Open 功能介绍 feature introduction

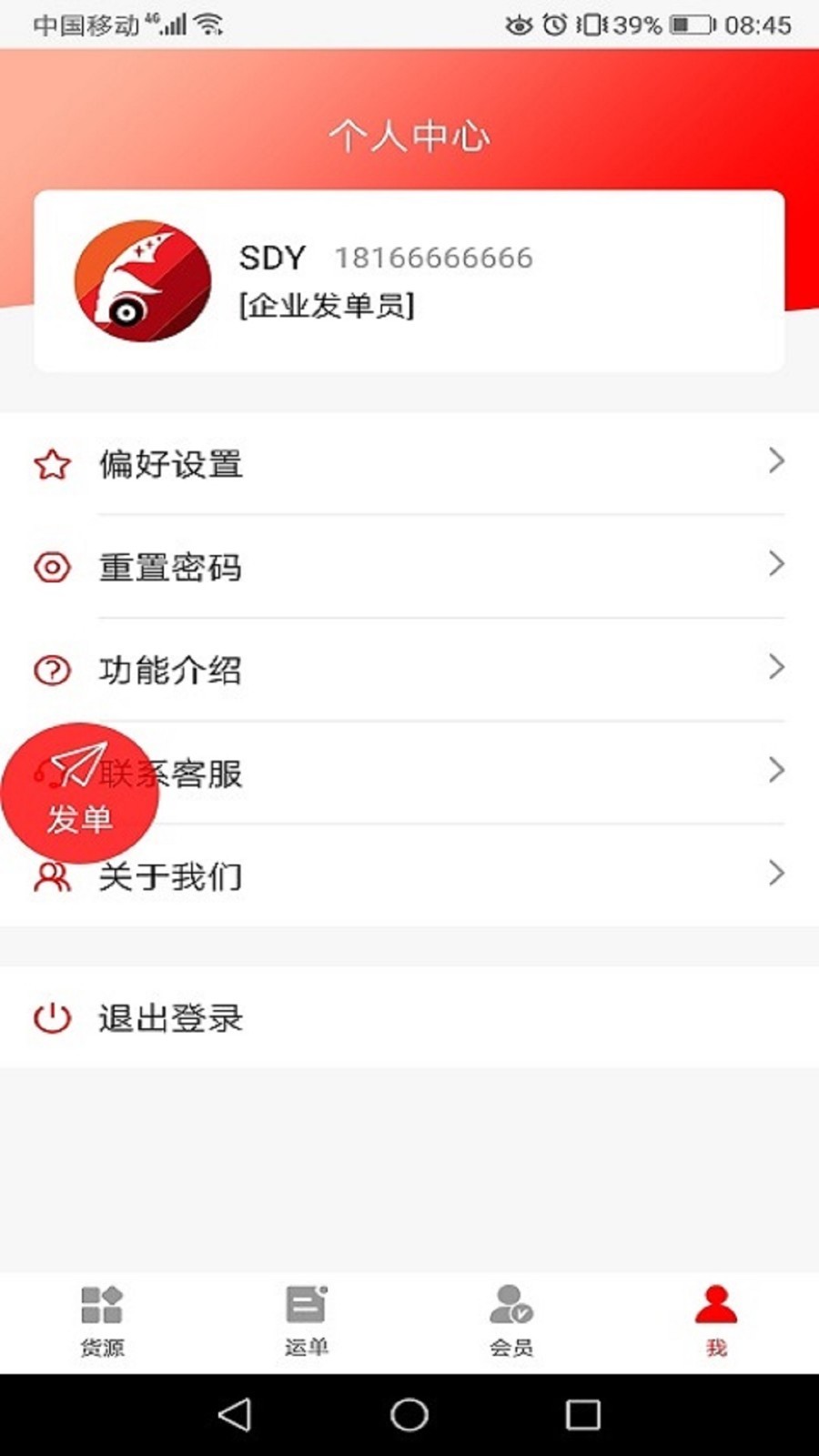point(409,670)
